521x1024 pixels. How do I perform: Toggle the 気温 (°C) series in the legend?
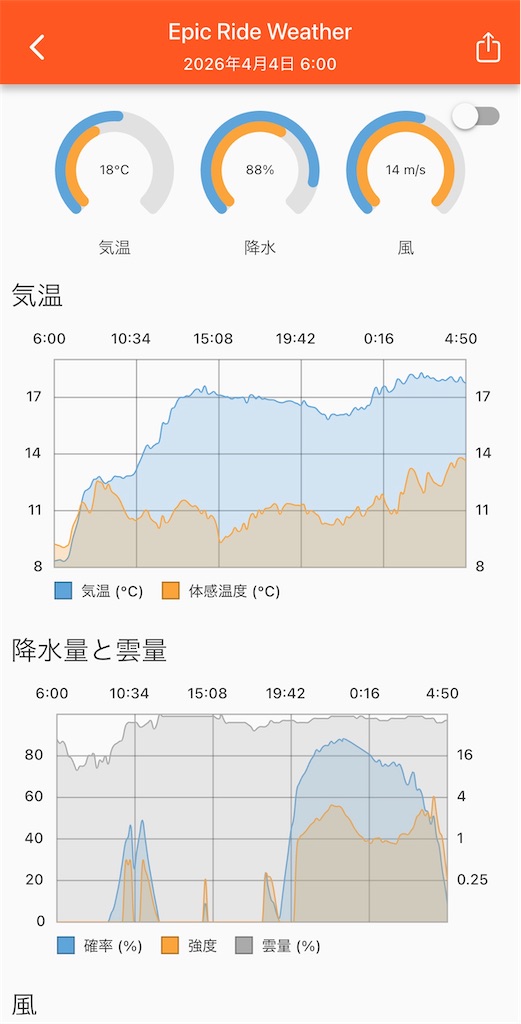[99, 592]
